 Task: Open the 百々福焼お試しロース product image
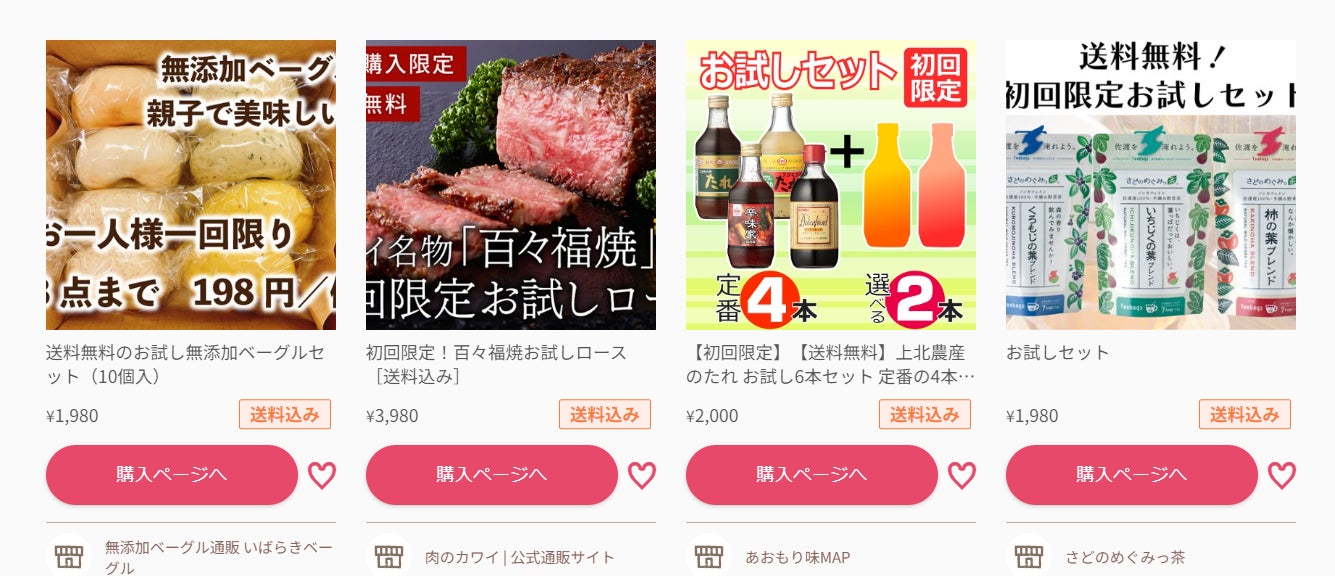click(x=510, y=185)
